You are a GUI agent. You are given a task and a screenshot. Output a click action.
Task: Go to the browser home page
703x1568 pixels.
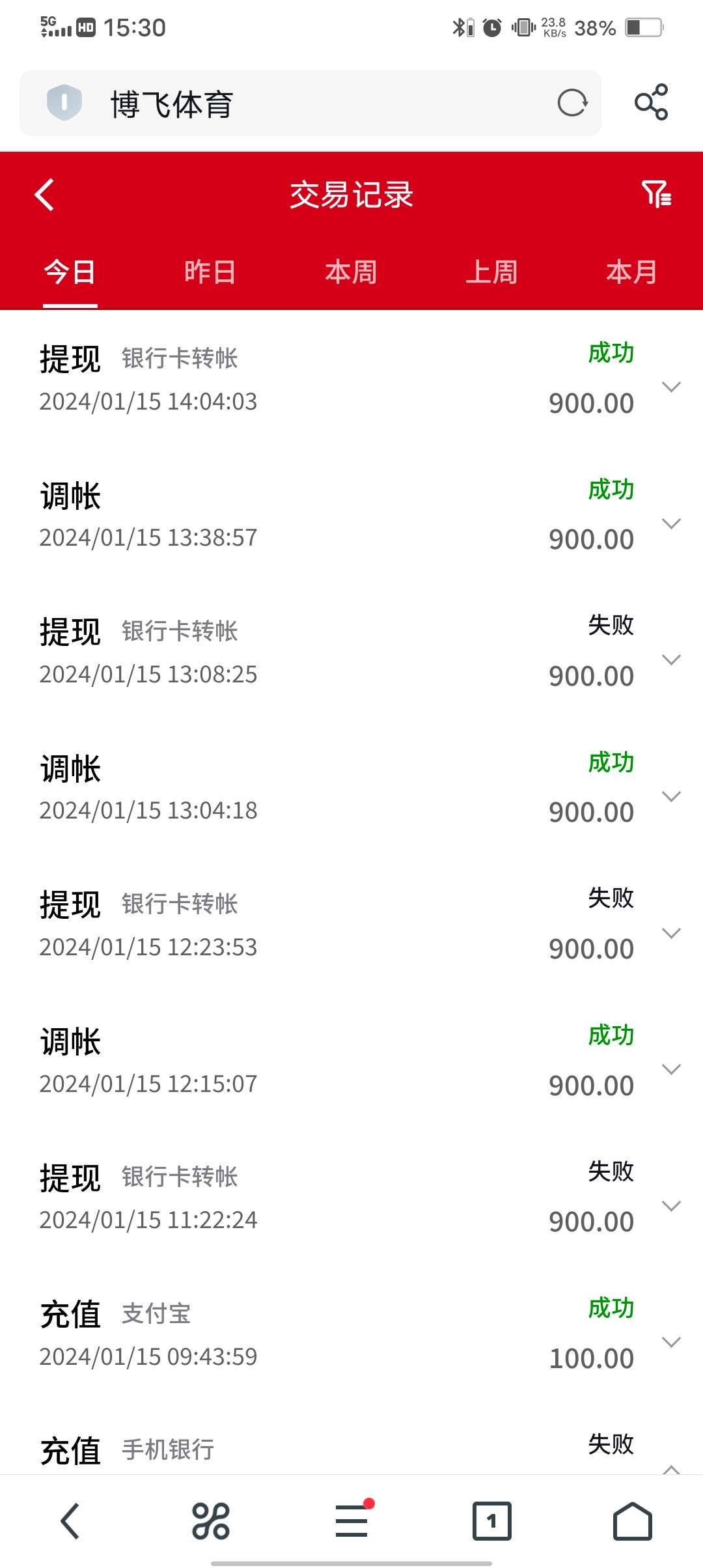click(x=632, y=1521)
